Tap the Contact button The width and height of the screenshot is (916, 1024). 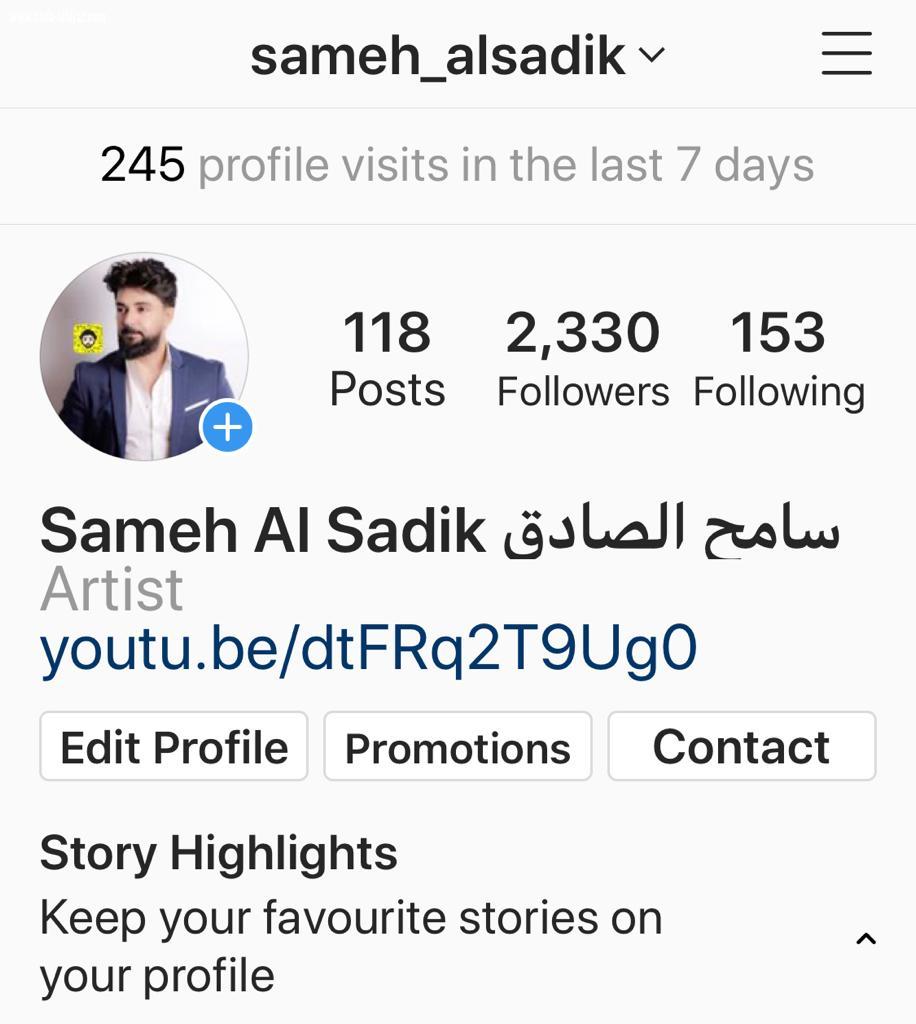click(x=741, y=747)
